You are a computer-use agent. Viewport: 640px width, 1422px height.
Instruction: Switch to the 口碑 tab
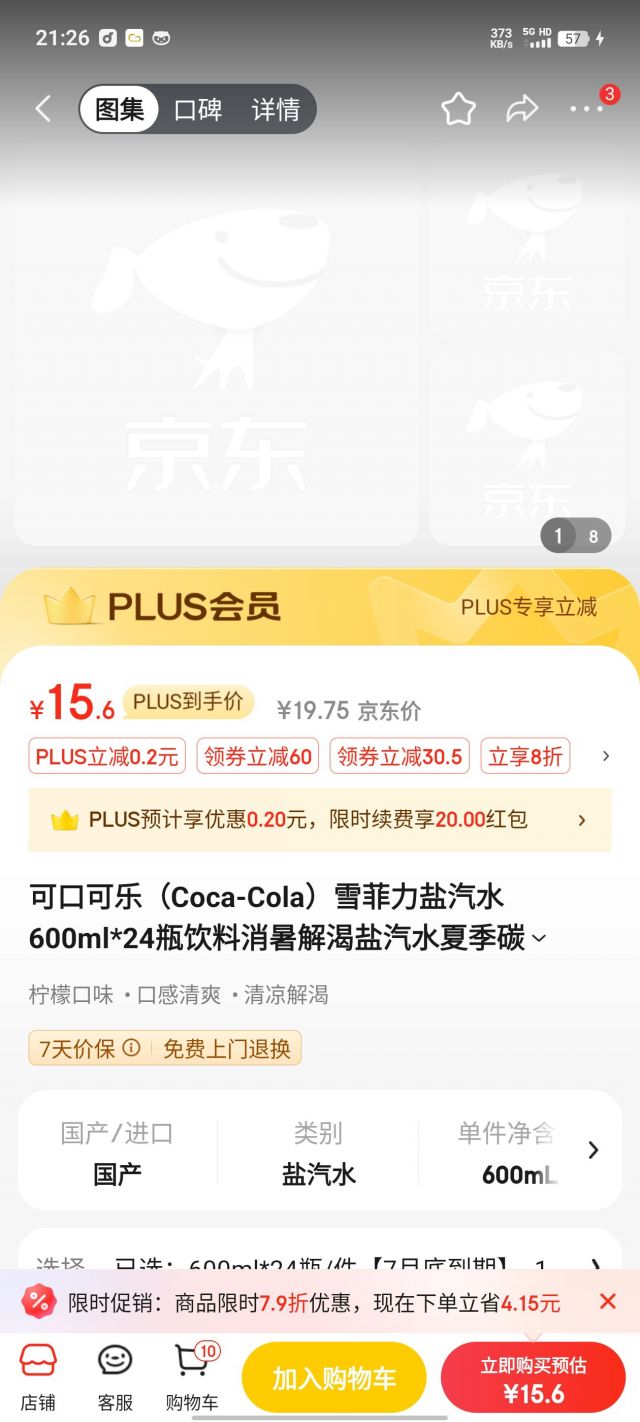click(198, 109)
